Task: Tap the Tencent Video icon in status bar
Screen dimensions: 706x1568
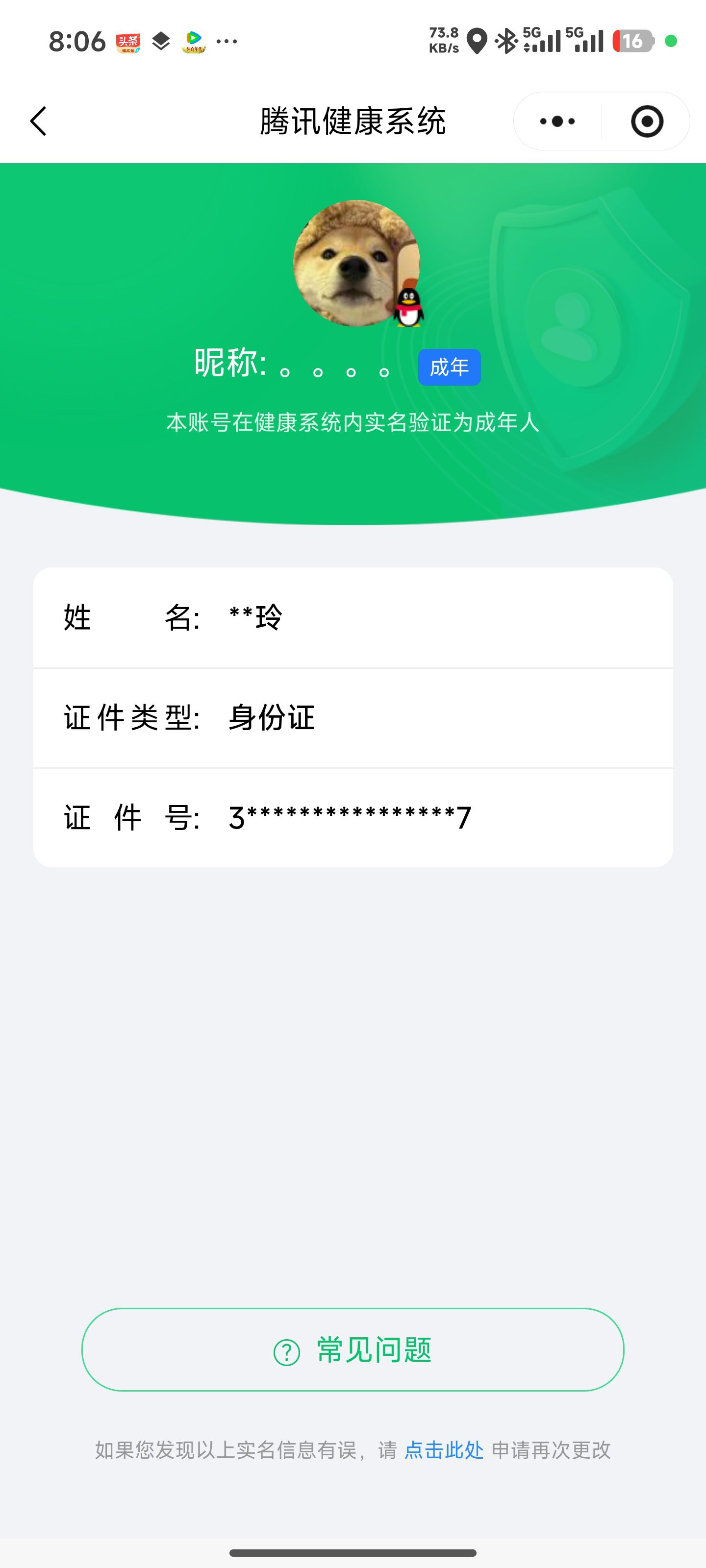Action: (193, 41)
